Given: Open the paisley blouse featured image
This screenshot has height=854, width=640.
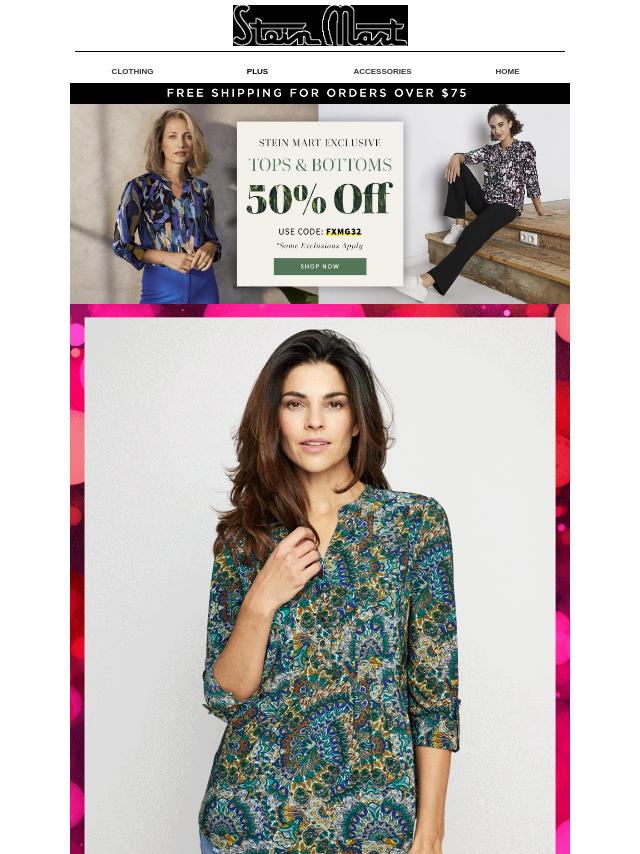Looking at the screenshot, I should coord(320,580).
